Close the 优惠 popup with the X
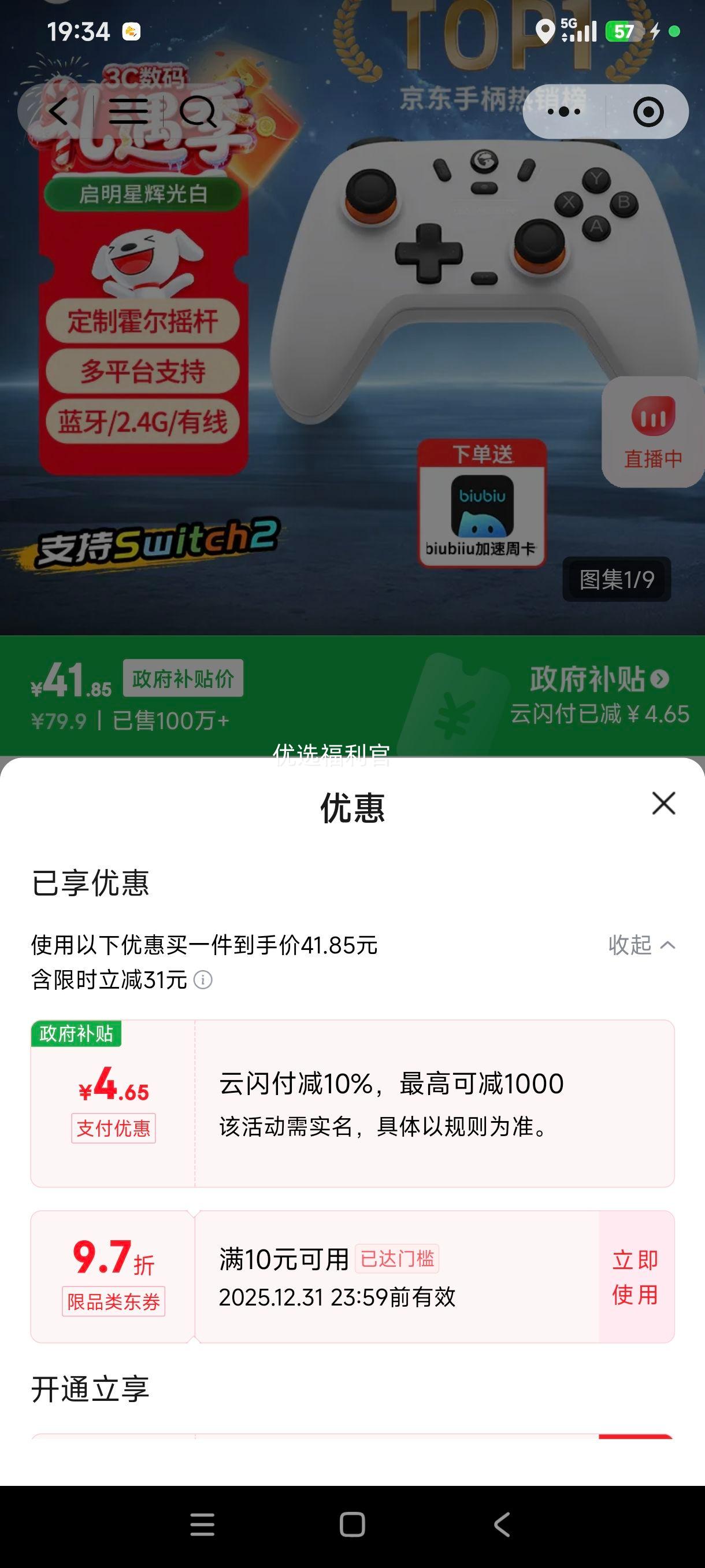The image size is (705, 1568). [662, 804]
